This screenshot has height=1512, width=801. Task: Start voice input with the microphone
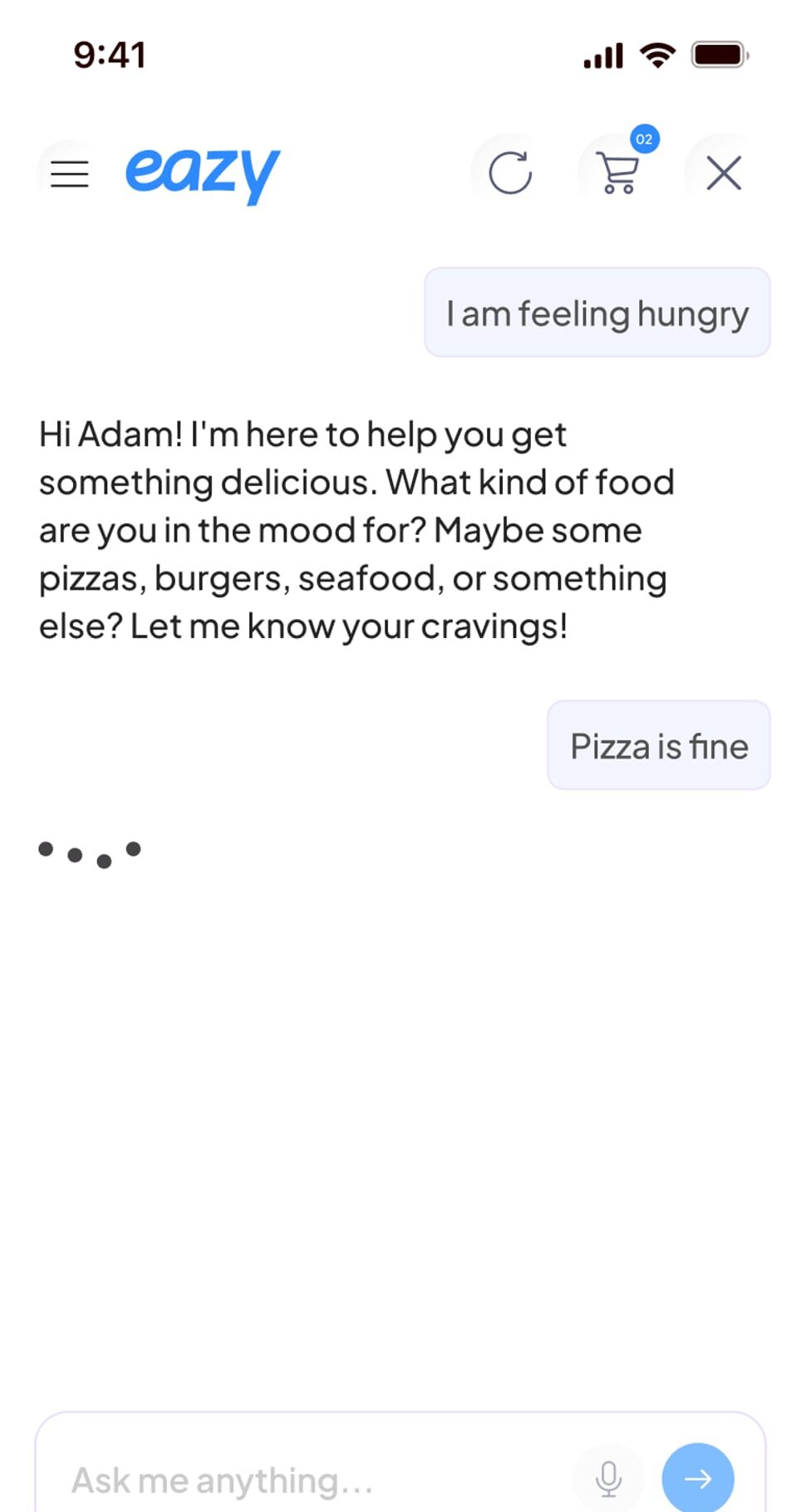pos(608,1479)
